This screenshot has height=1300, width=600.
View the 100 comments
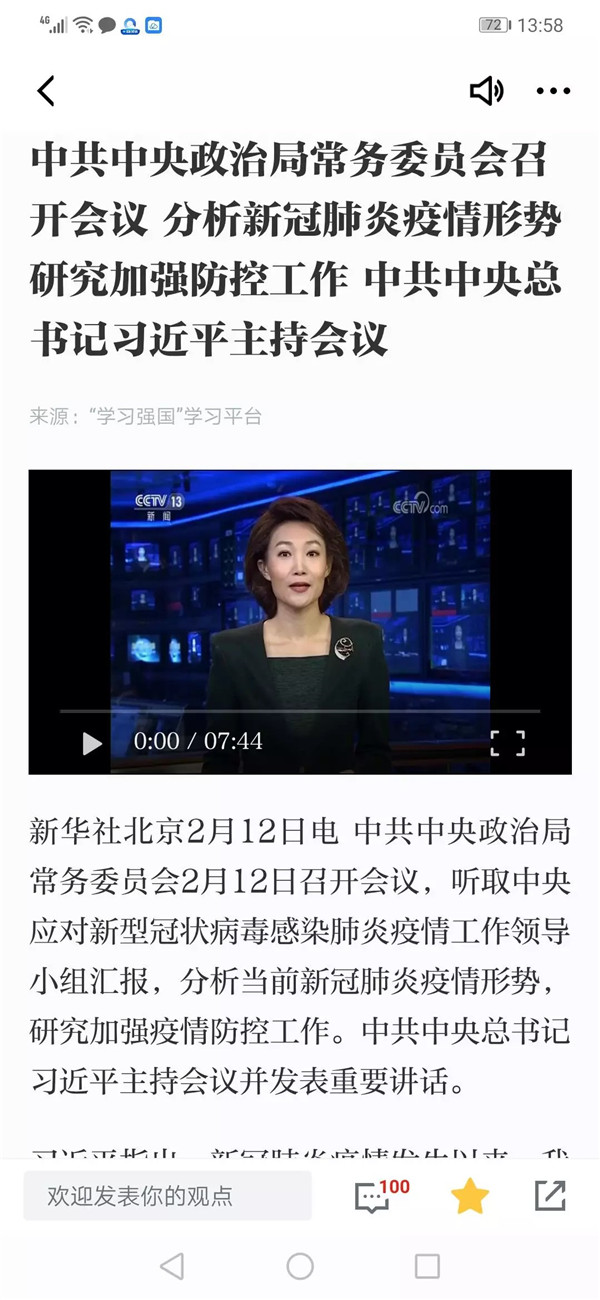coord(373,1196)
